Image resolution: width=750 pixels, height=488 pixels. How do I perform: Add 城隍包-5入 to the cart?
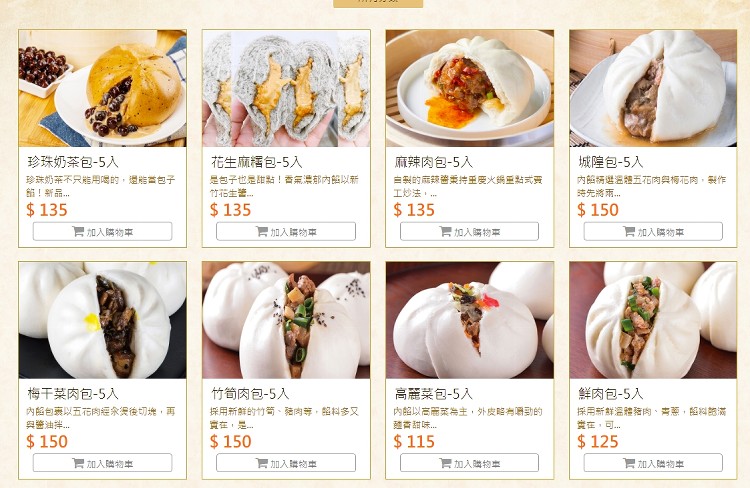(653, 231)
